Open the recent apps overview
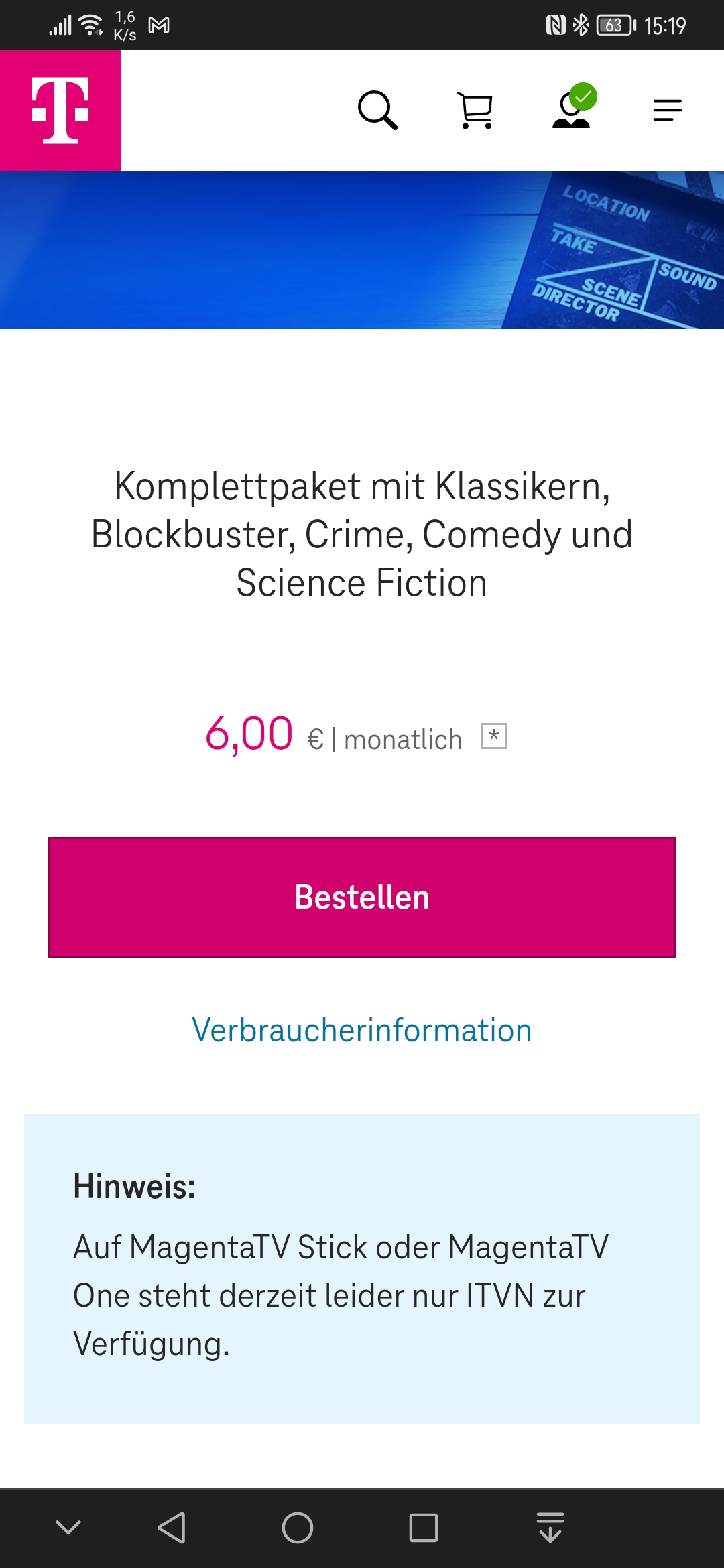Image resolution: width=724 pixels, height=1568 pixels. point(424,1528)
